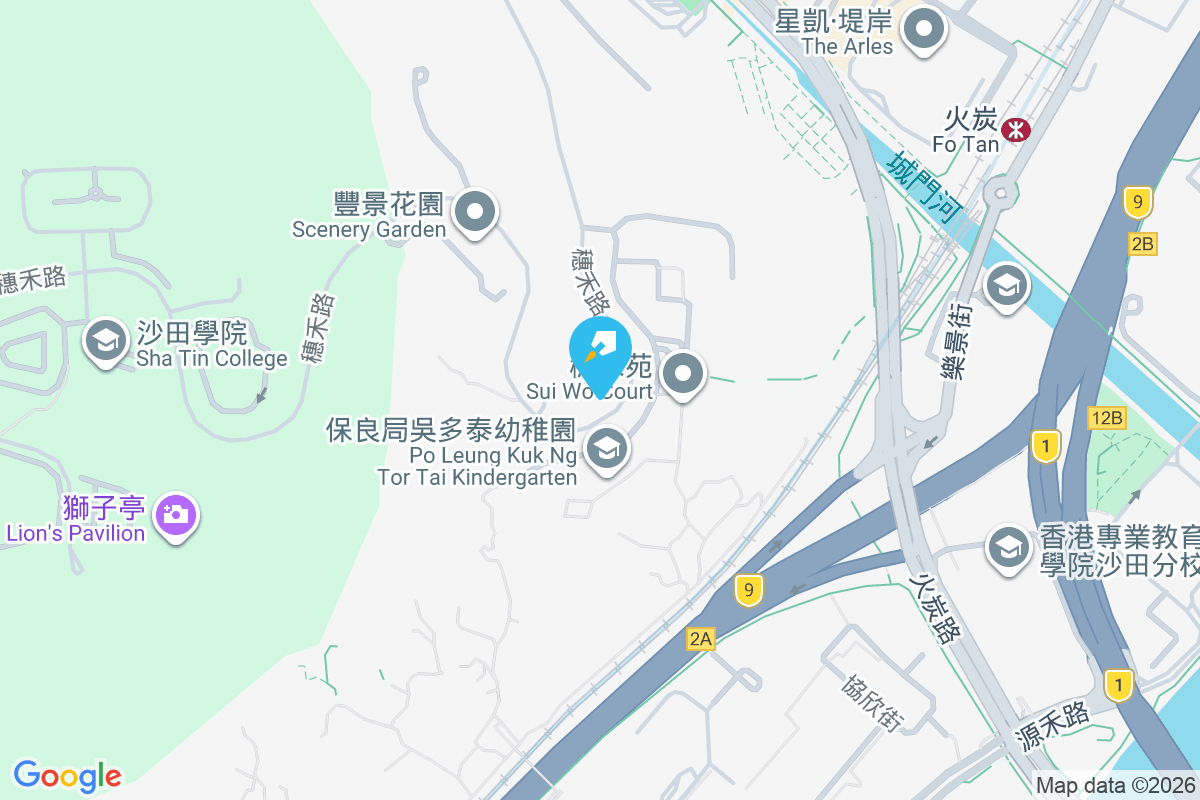Select Po Leung Kuk Ng Tor Tai Kindergarten marker

[x=606, y=449]
